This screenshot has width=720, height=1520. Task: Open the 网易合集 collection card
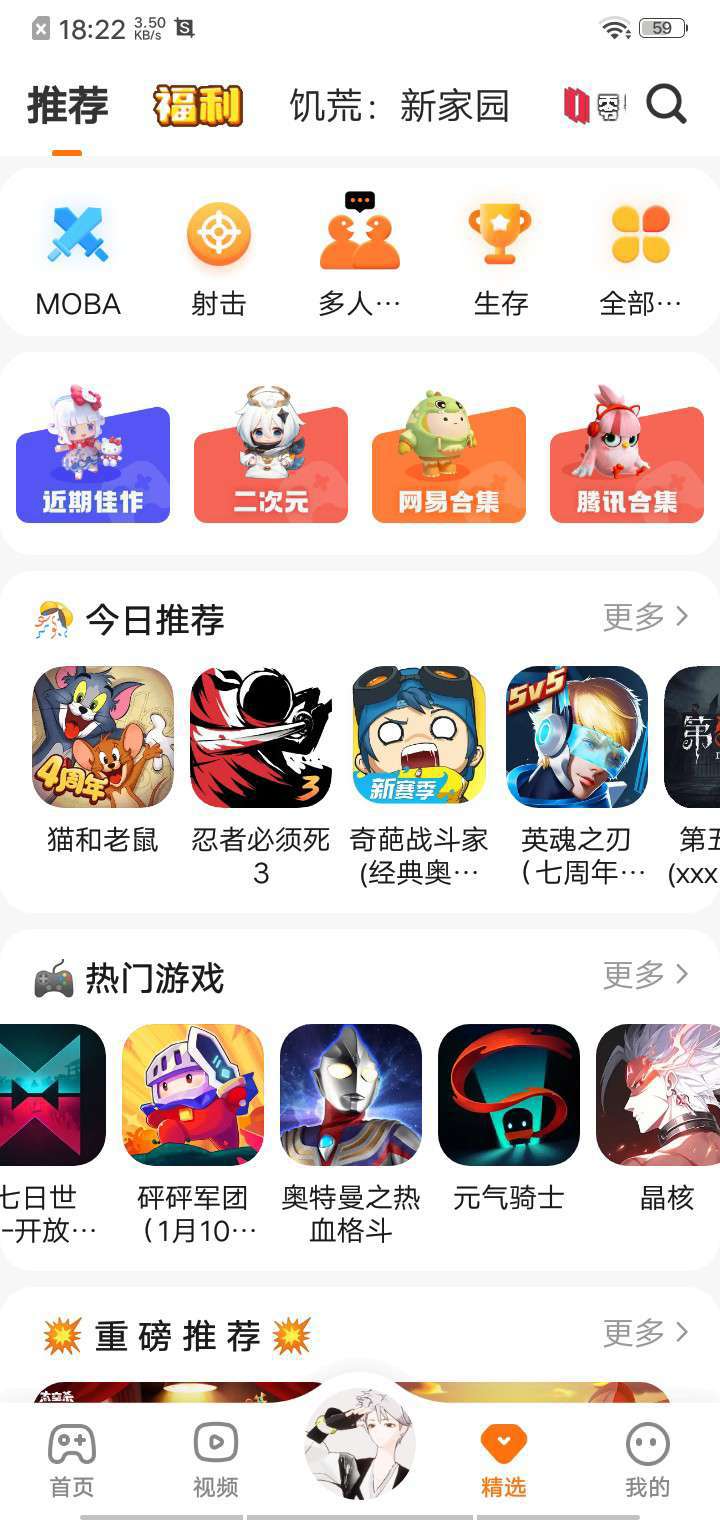tap(449, 455)
